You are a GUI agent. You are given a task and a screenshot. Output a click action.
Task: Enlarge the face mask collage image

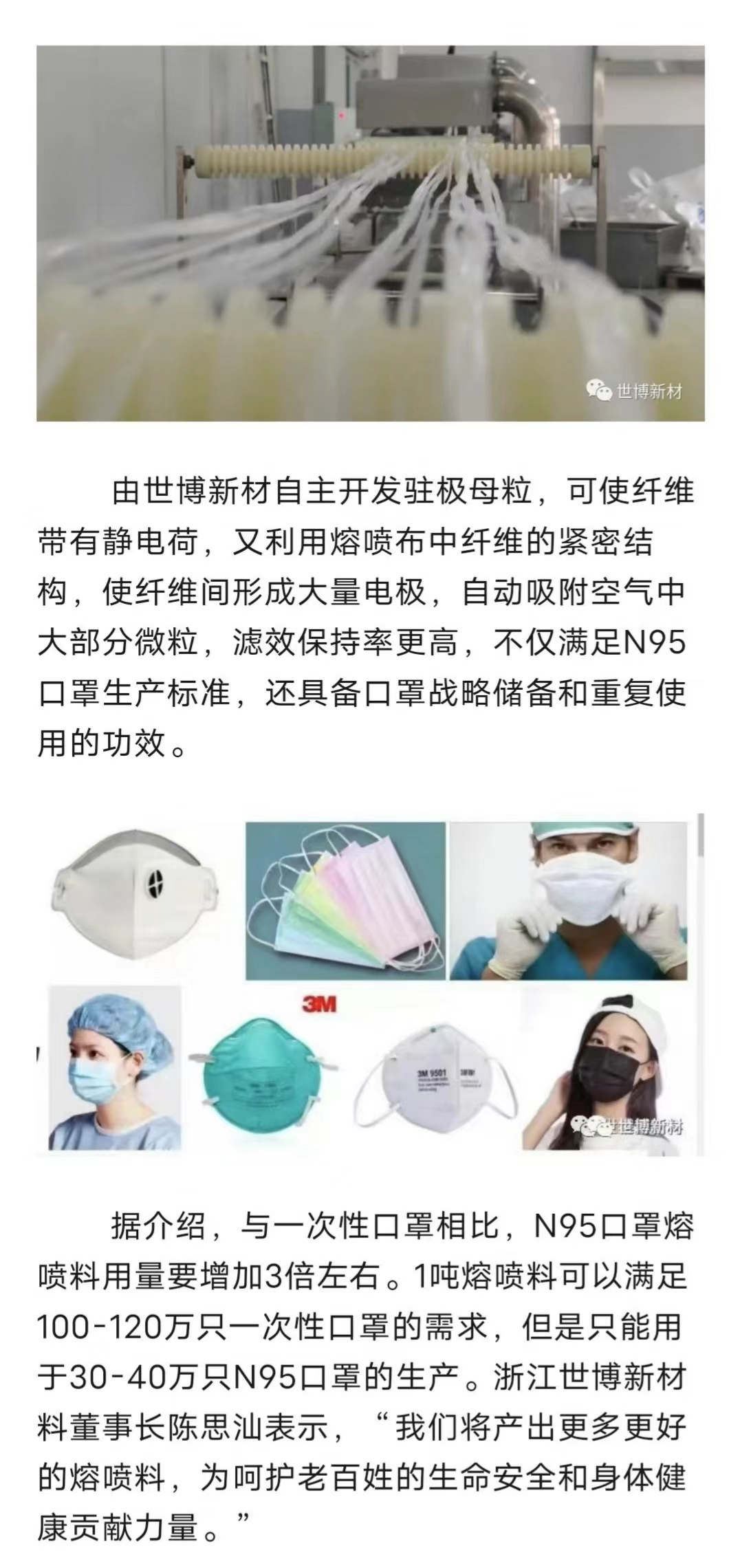pyautogui.click(x=371, y=985)
